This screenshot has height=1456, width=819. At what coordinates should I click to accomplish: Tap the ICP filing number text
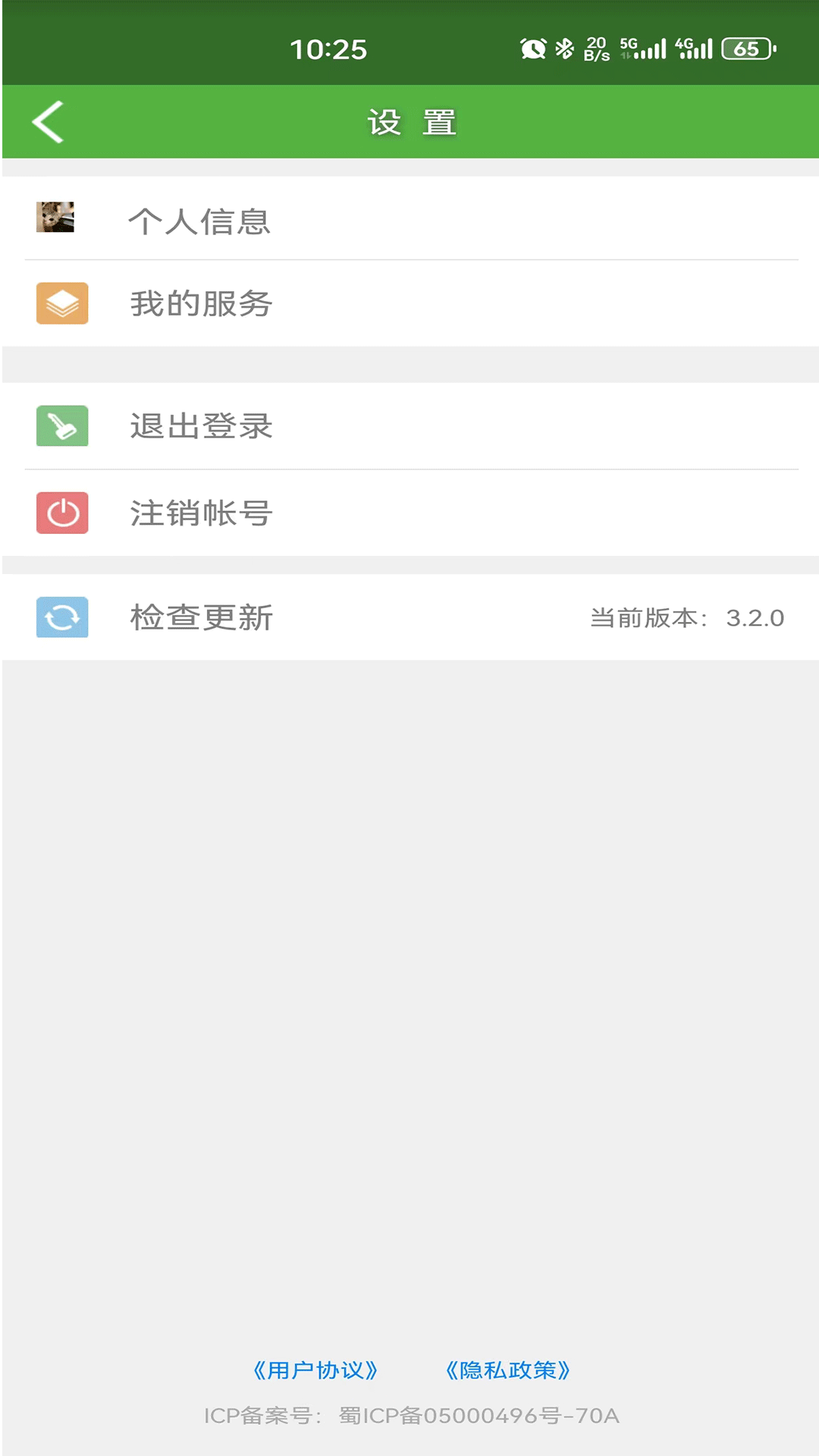409,1415
